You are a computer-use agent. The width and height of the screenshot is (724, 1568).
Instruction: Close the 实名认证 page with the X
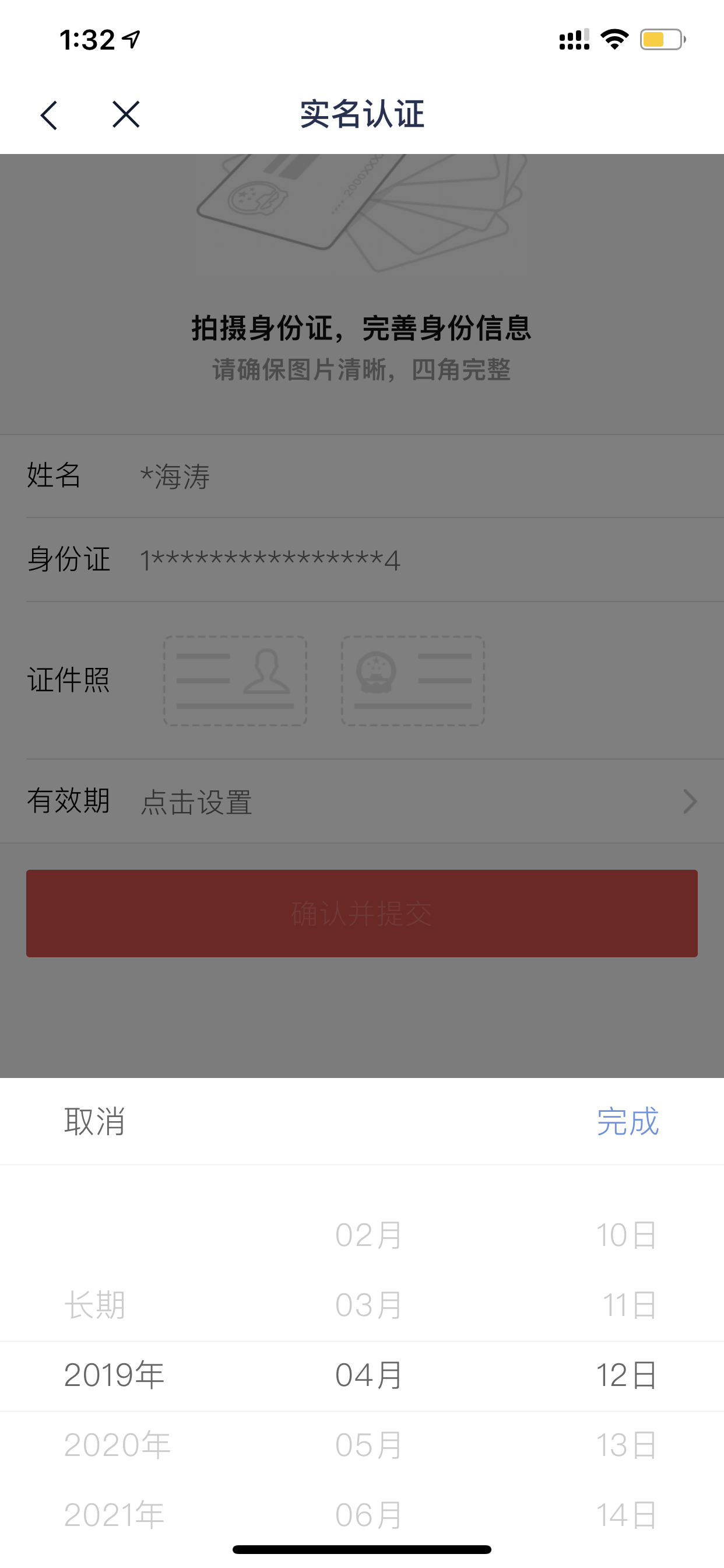126,114
